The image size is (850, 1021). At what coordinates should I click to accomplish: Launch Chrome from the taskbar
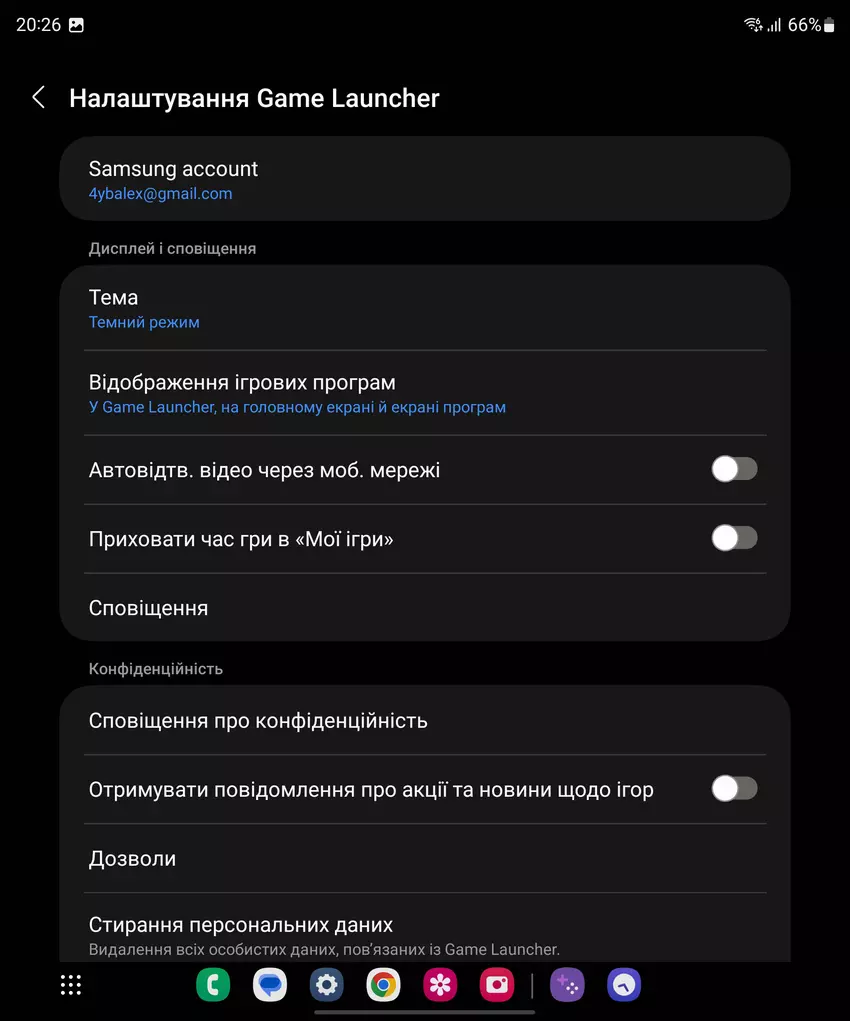pyautogui.click(x=383, y=985)
